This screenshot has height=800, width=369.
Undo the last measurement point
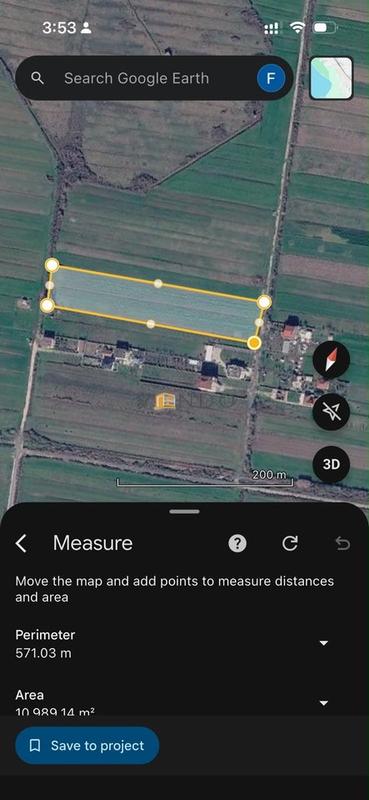pos(342,544)
